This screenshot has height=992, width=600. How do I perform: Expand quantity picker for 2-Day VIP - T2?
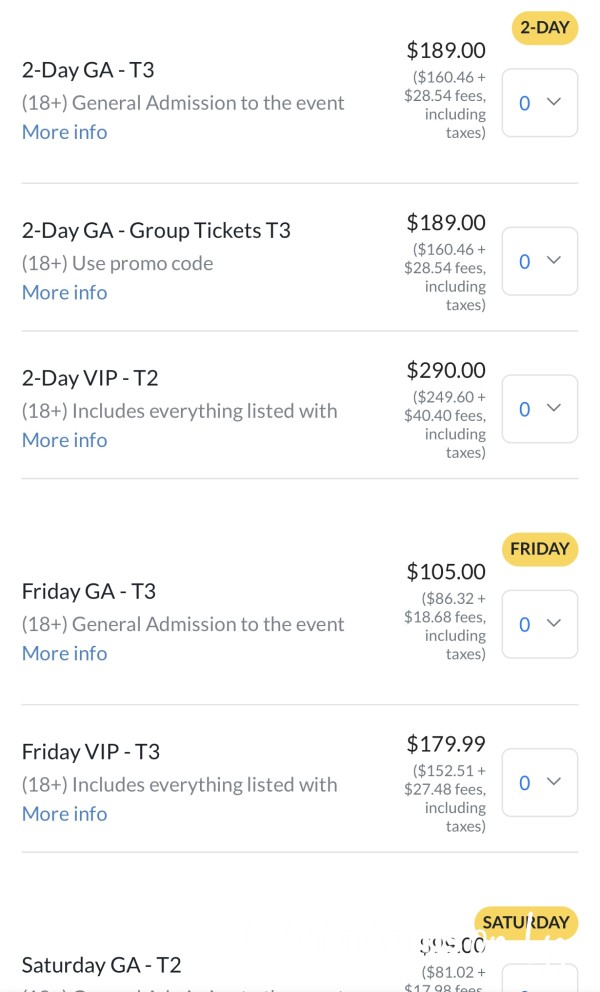pyautogui.click(x=539, y=409)
